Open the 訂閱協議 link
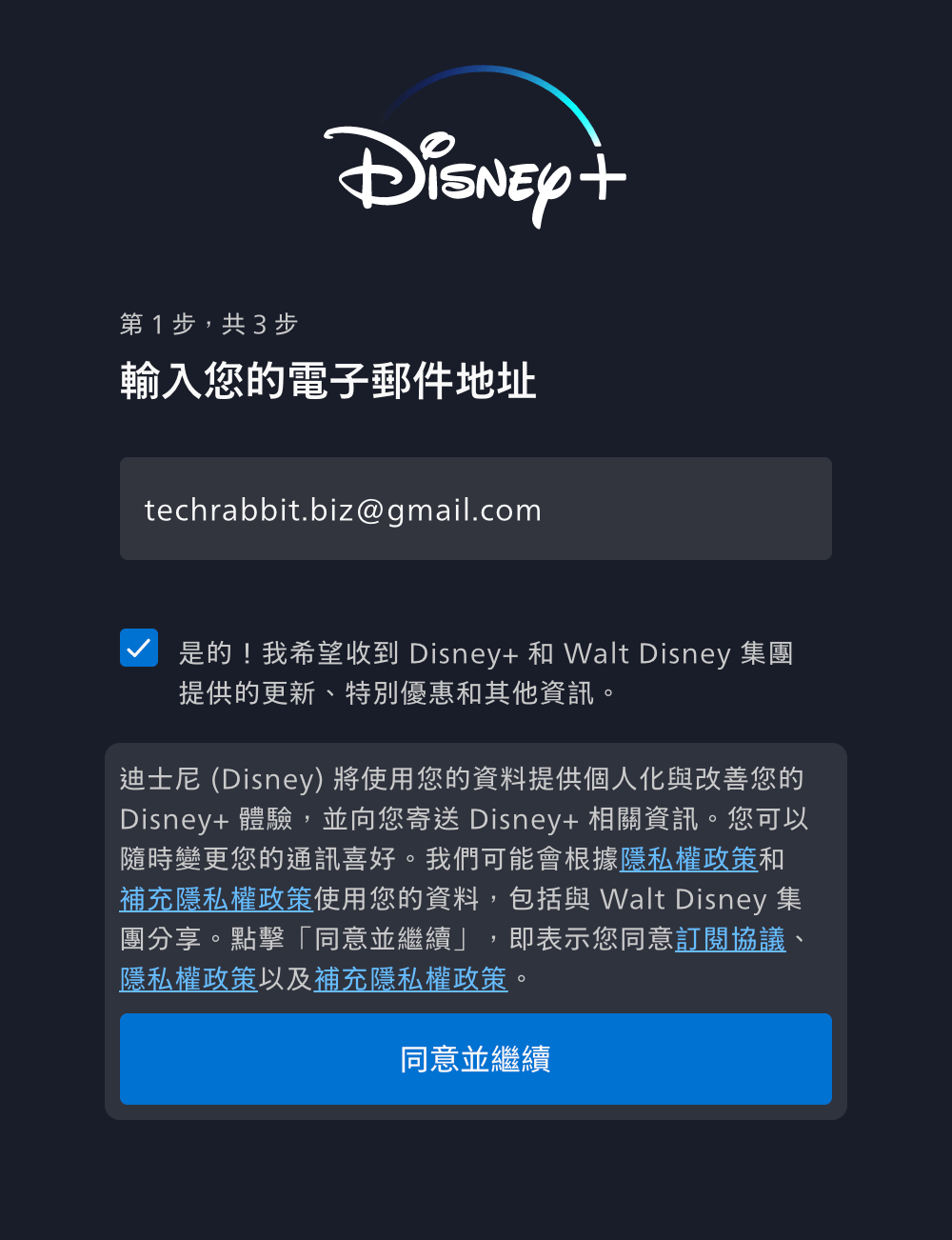952x1240 pixels. (730, 939)
